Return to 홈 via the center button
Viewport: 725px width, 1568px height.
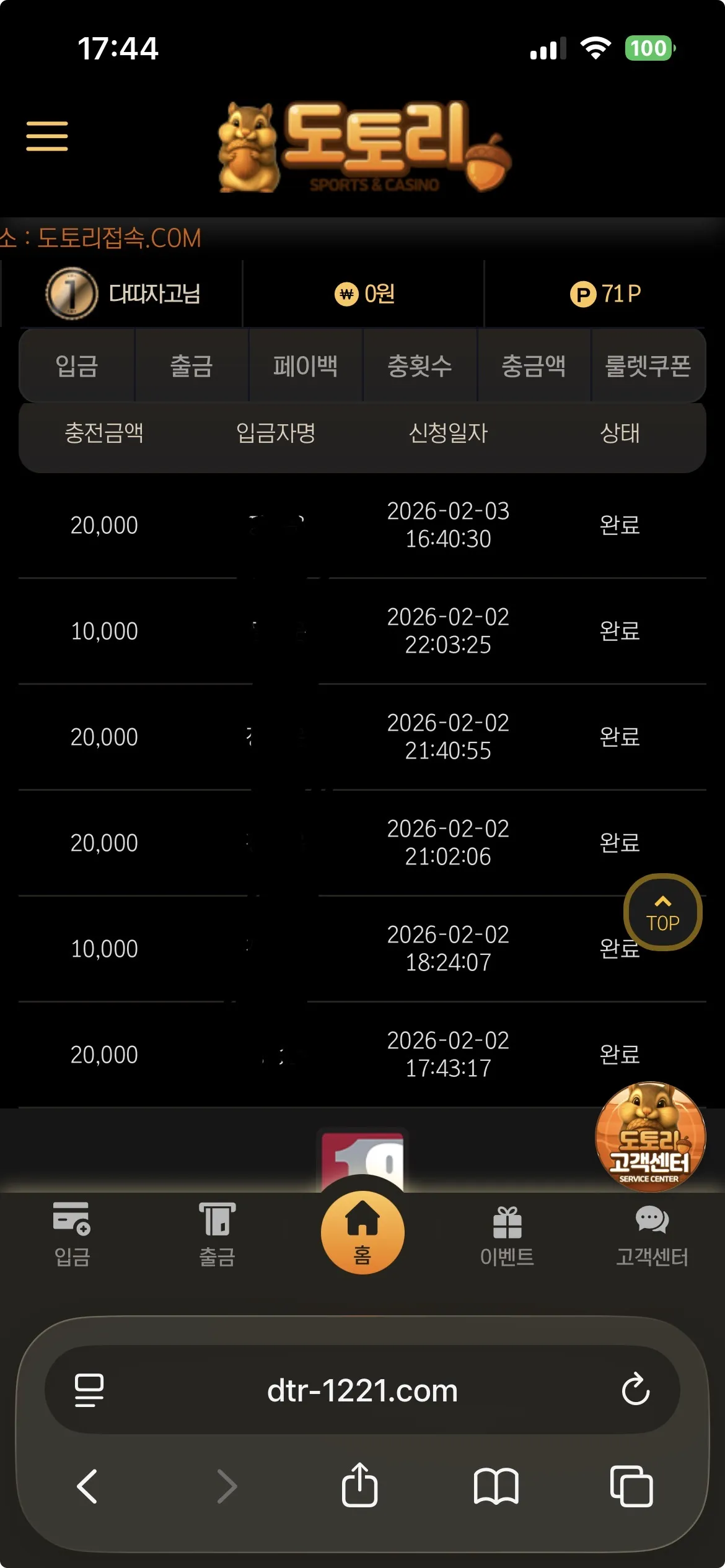362,1232
